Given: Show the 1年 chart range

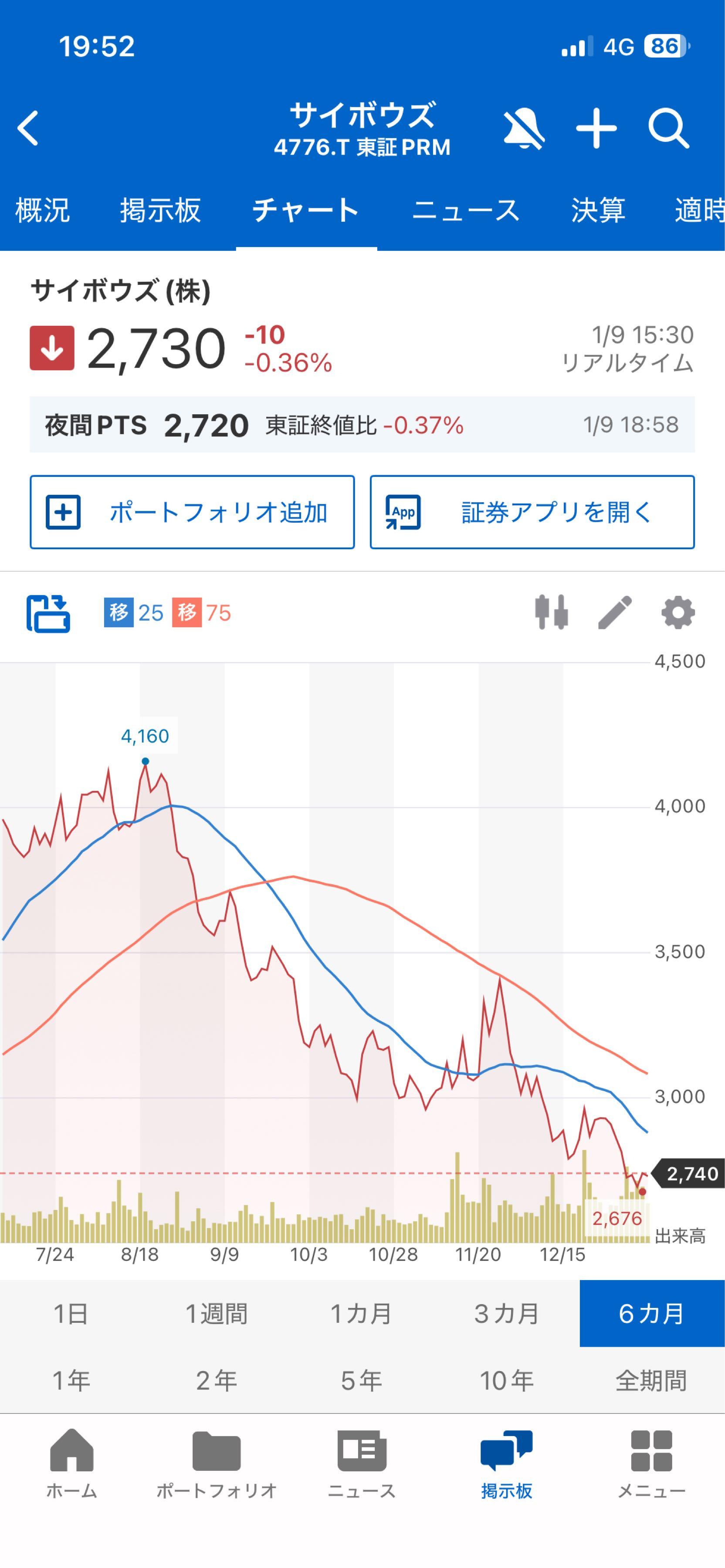Looking at the screenshot, I should pos(71,1380).
